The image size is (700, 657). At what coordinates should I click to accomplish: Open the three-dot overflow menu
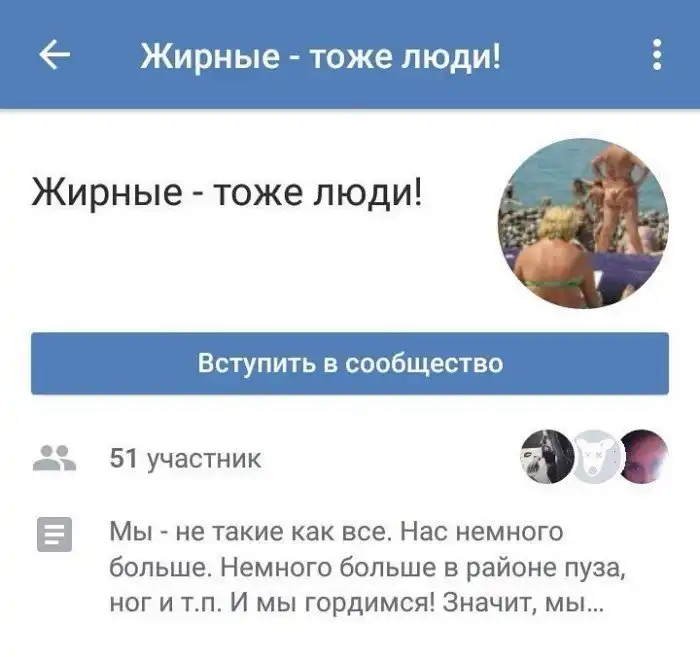(656, 55)
